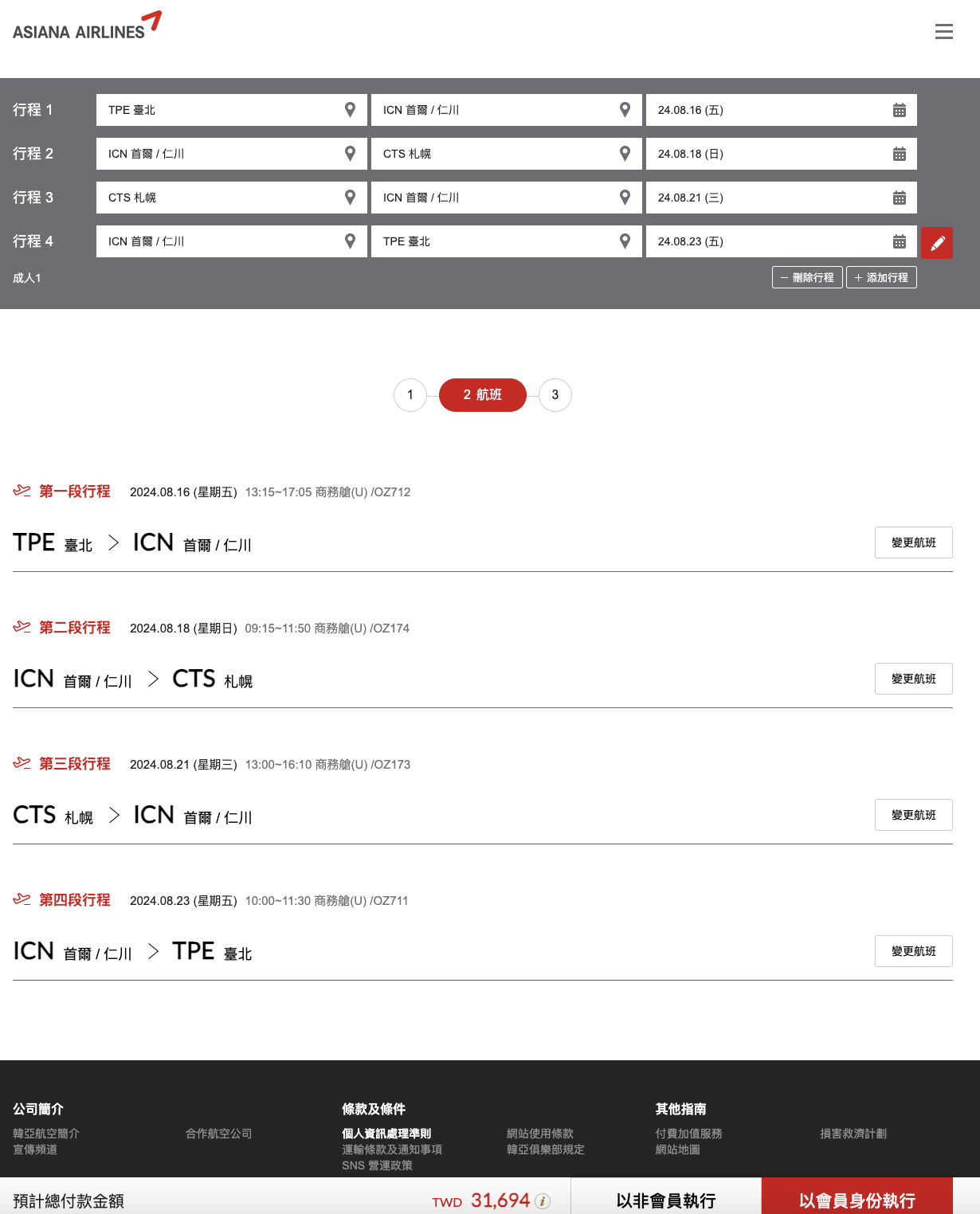
Task: Open 韓亞航空簡介 footer link
Action: coord(46,1134)
